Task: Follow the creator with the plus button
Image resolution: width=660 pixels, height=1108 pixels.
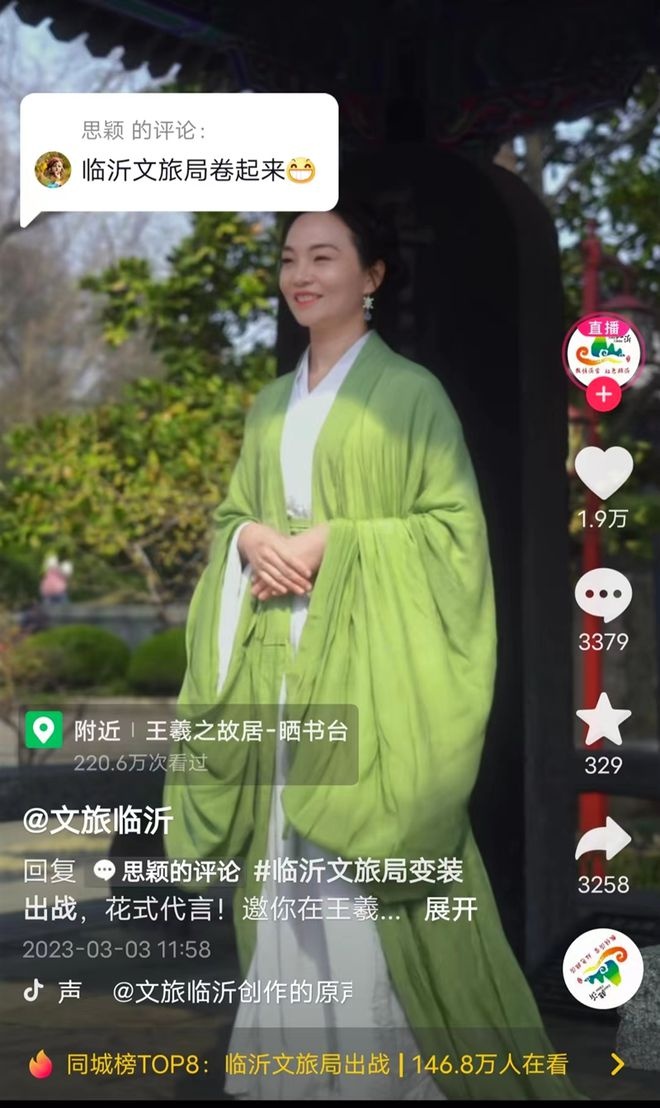Action: 603,394
